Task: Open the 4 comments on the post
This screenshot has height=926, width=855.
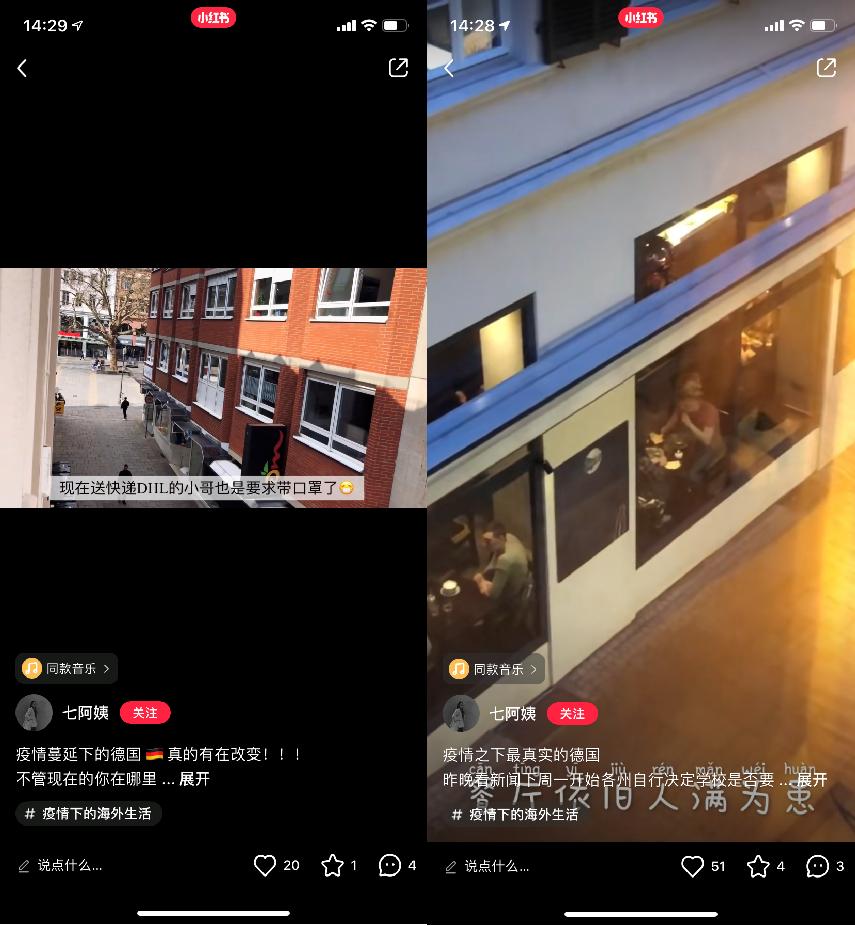Action: click(390, 866)
